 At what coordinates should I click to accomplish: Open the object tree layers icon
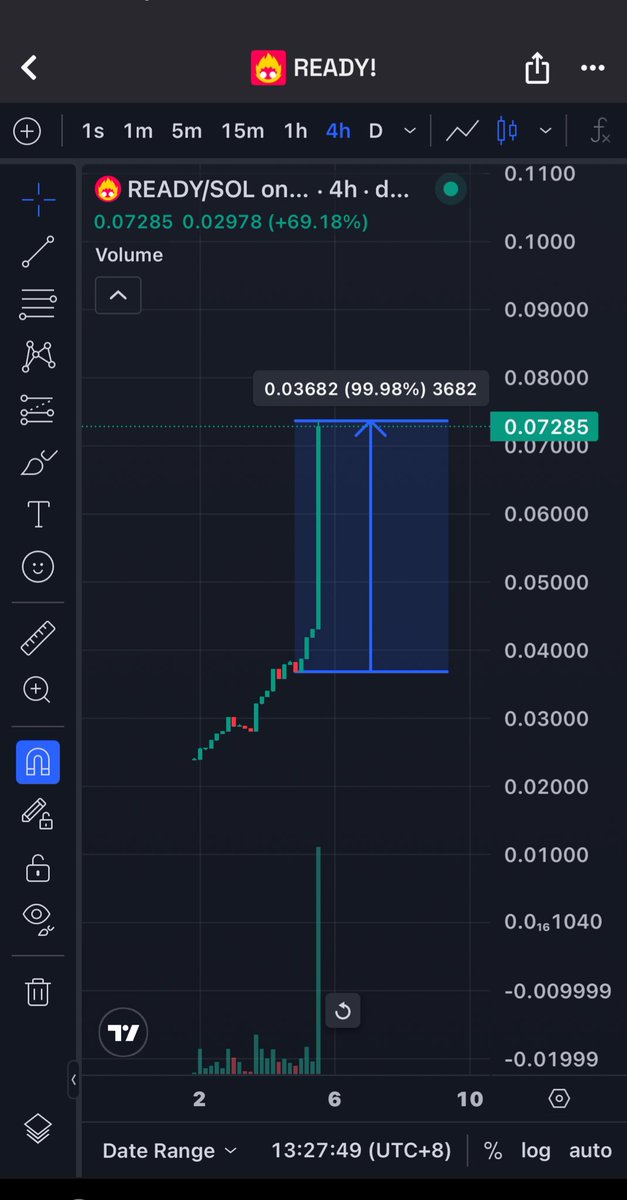point(38,1128)
